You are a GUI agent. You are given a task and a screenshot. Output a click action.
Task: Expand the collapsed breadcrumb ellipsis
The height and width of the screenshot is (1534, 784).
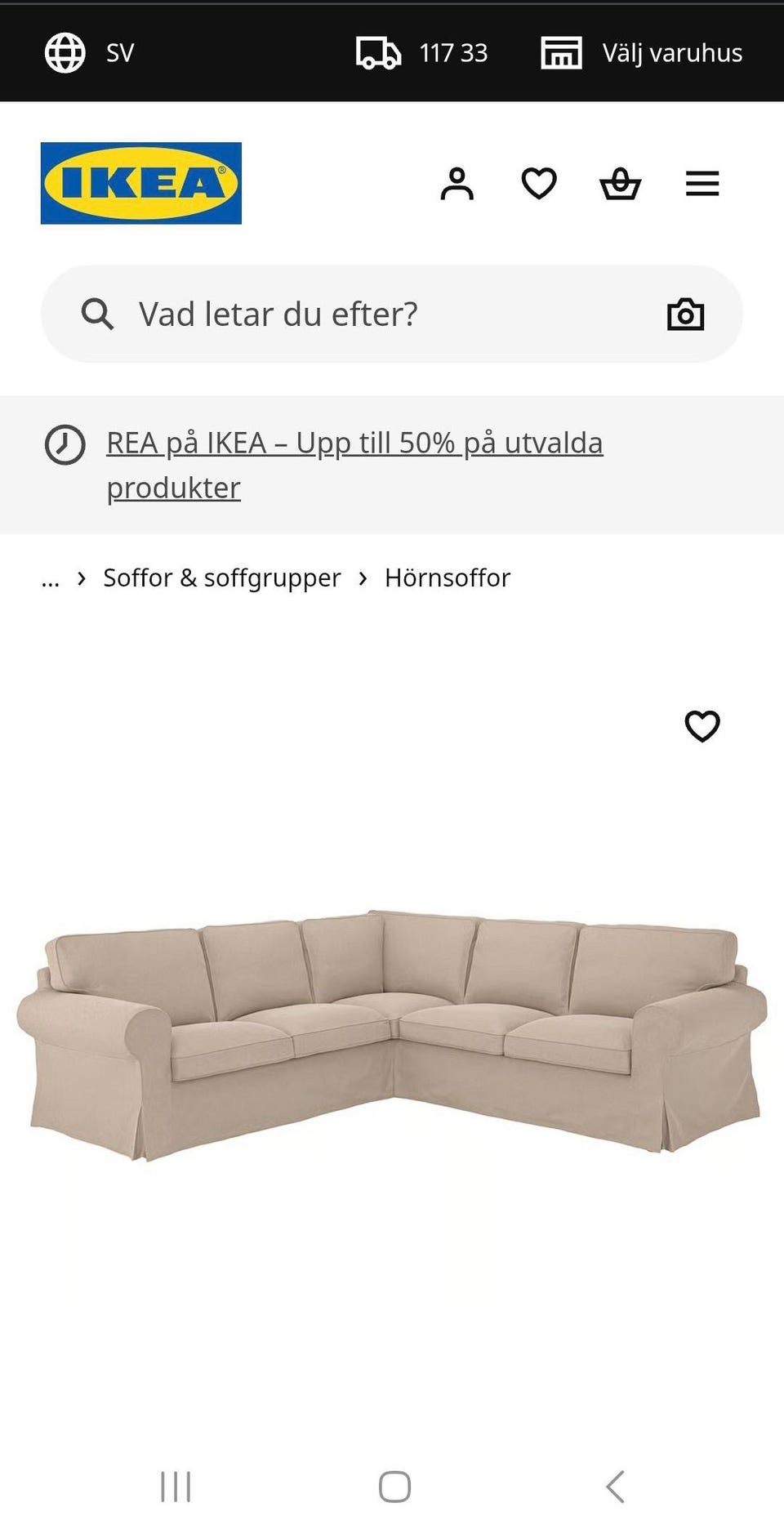(x=51, y=577)
